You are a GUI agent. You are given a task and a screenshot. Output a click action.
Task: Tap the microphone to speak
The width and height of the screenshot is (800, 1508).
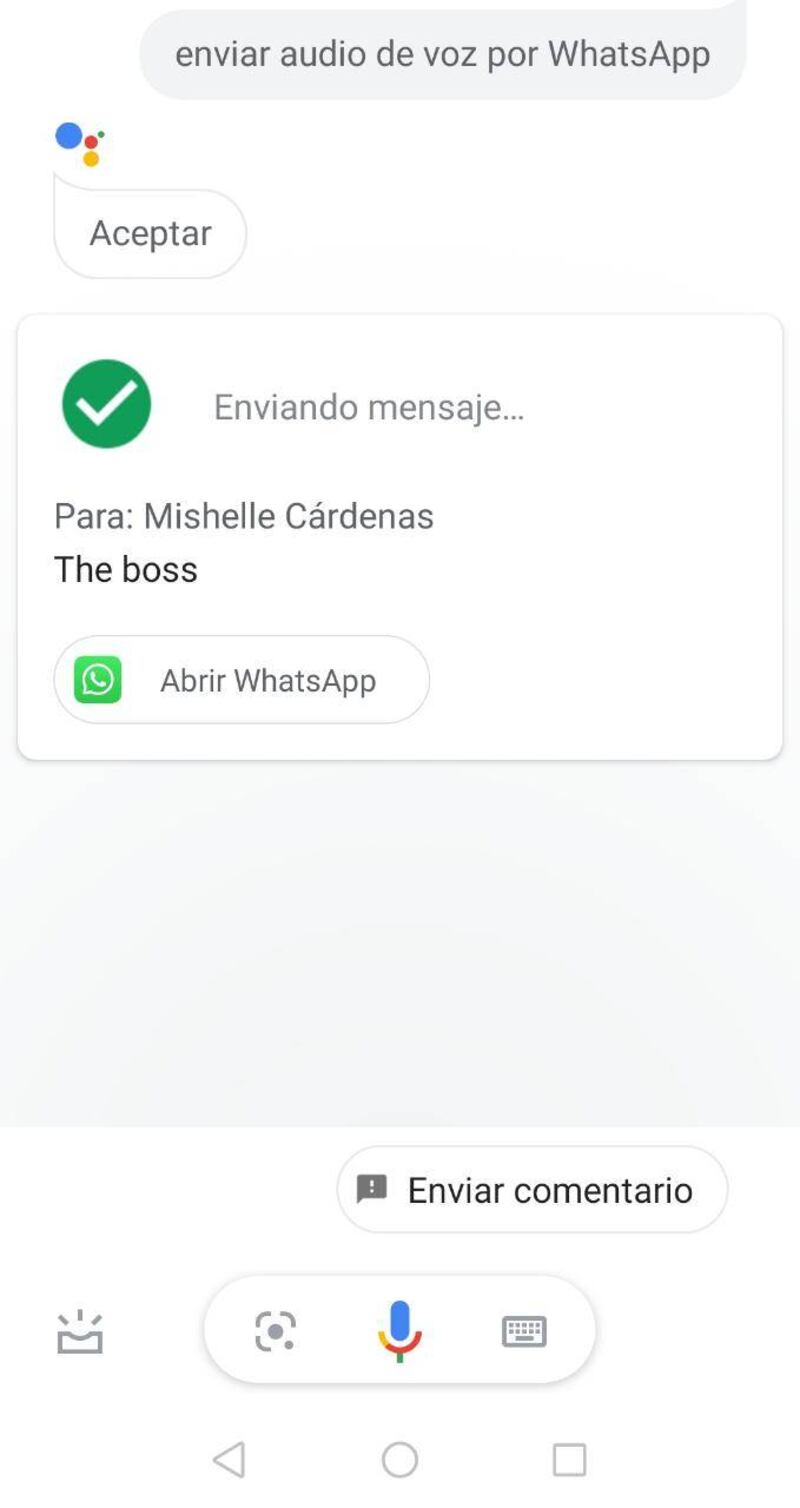(400, 1331)
